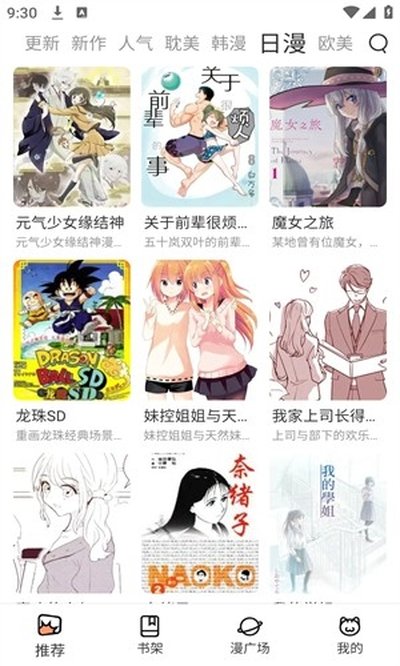Open the 我的 profile tab
The image size is (400, 666).
[350, 635]
